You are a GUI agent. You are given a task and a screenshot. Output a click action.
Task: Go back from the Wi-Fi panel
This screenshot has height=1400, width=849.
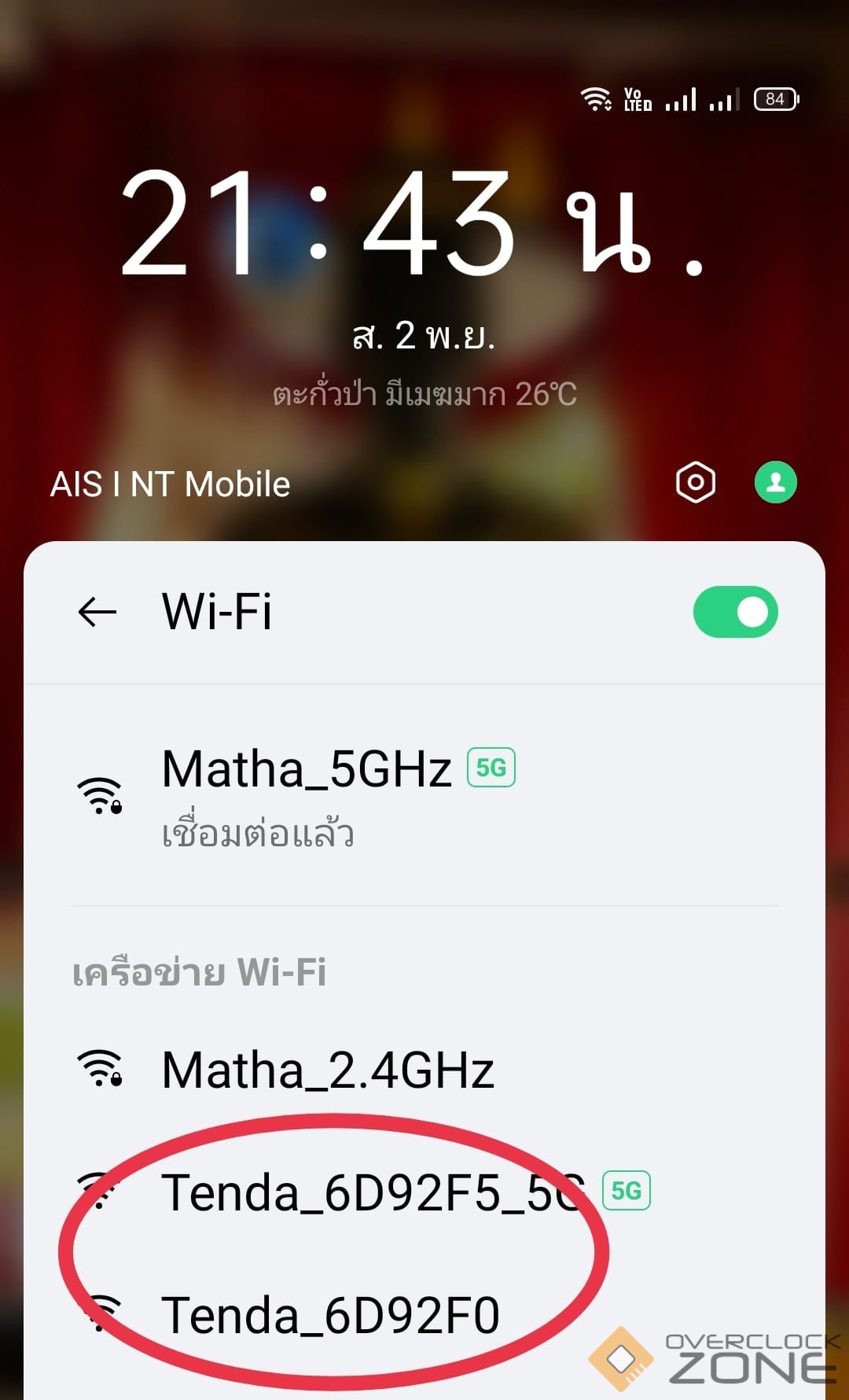pos(97,612)
